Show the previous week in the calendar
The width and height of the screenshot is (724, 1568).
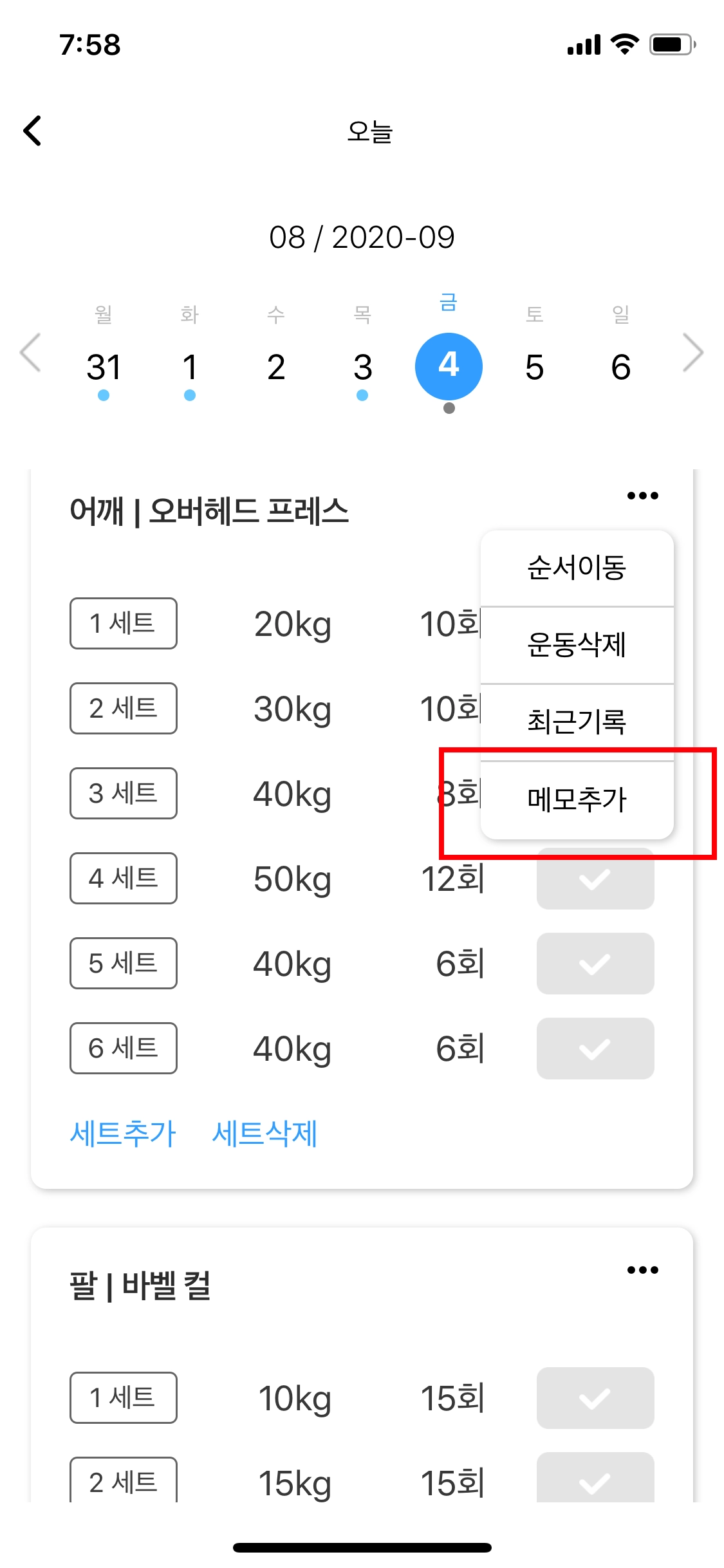[30, 353]
